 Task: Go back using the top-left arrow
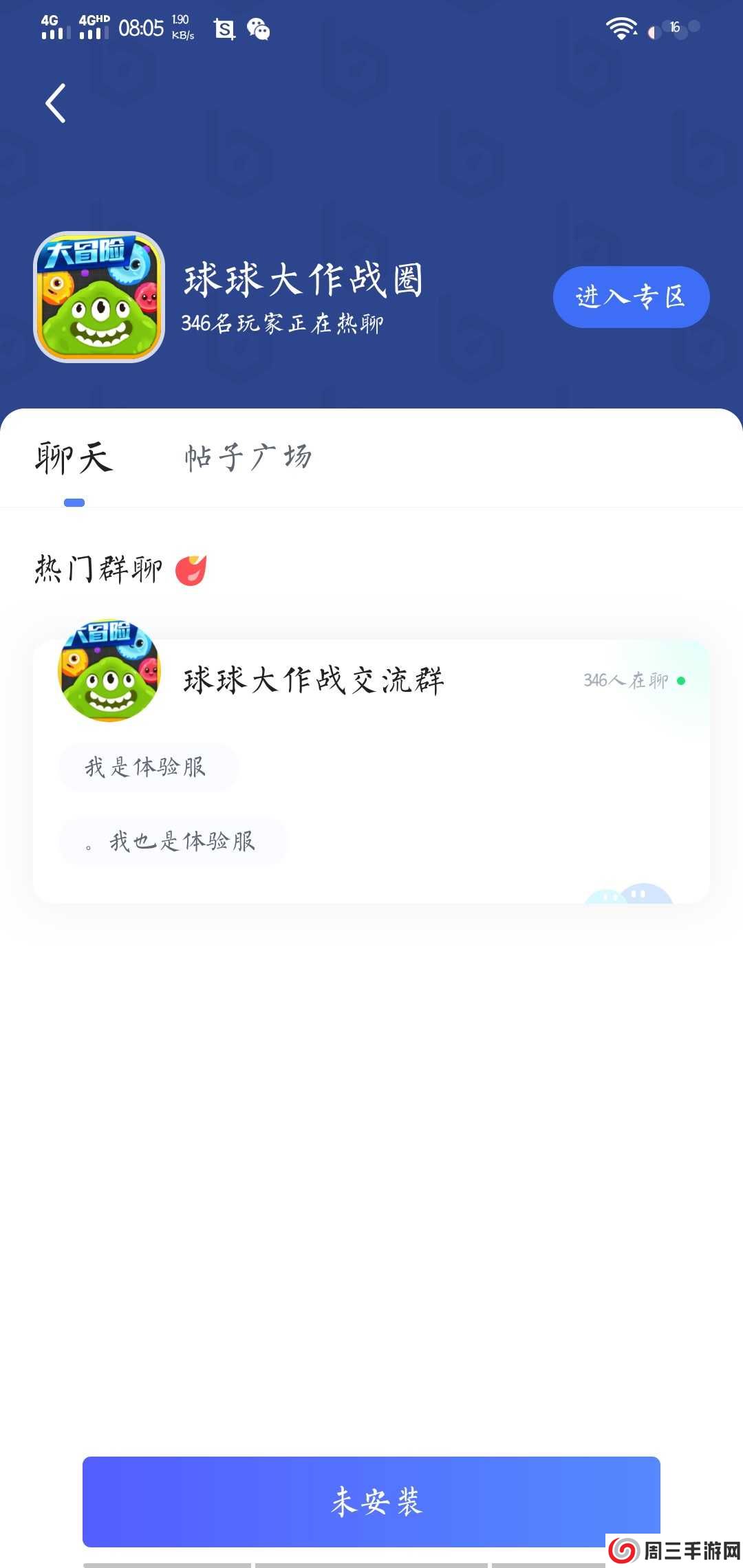[x=56, y=104]
